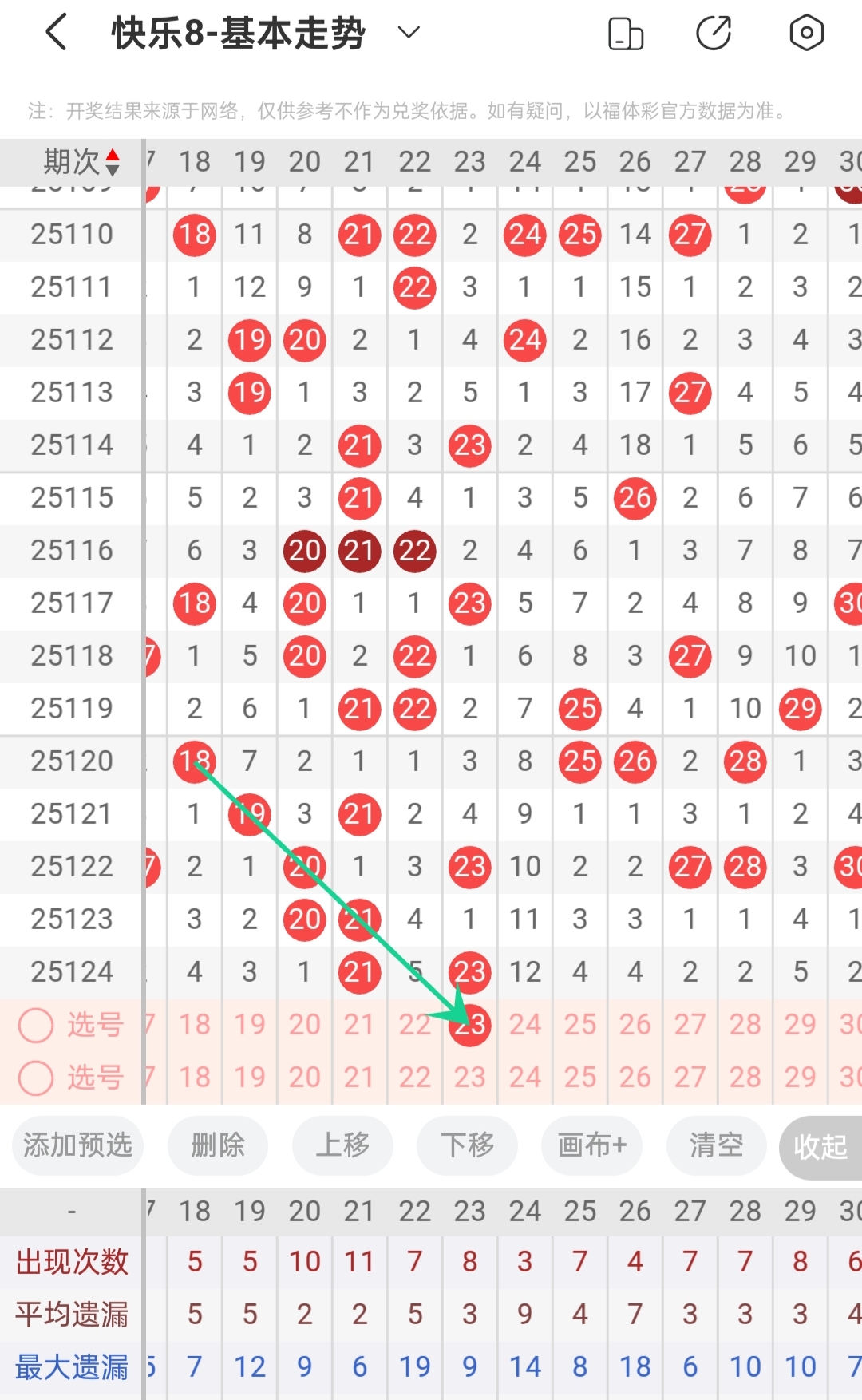Pick number 24 in first 选号 row
This screenshot has width=862, height=1400.
tap(525, 1025)
